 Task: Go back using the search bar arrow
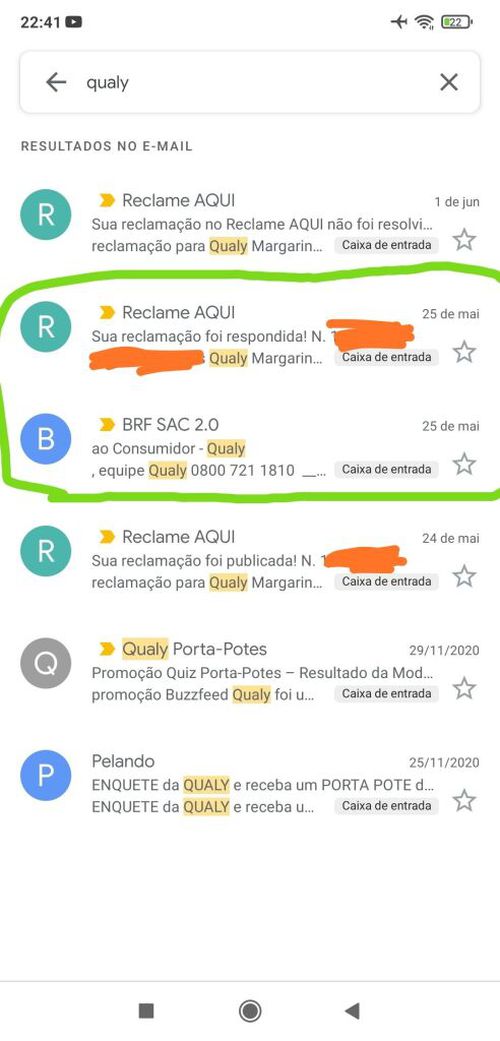click(x=56, y=82)
